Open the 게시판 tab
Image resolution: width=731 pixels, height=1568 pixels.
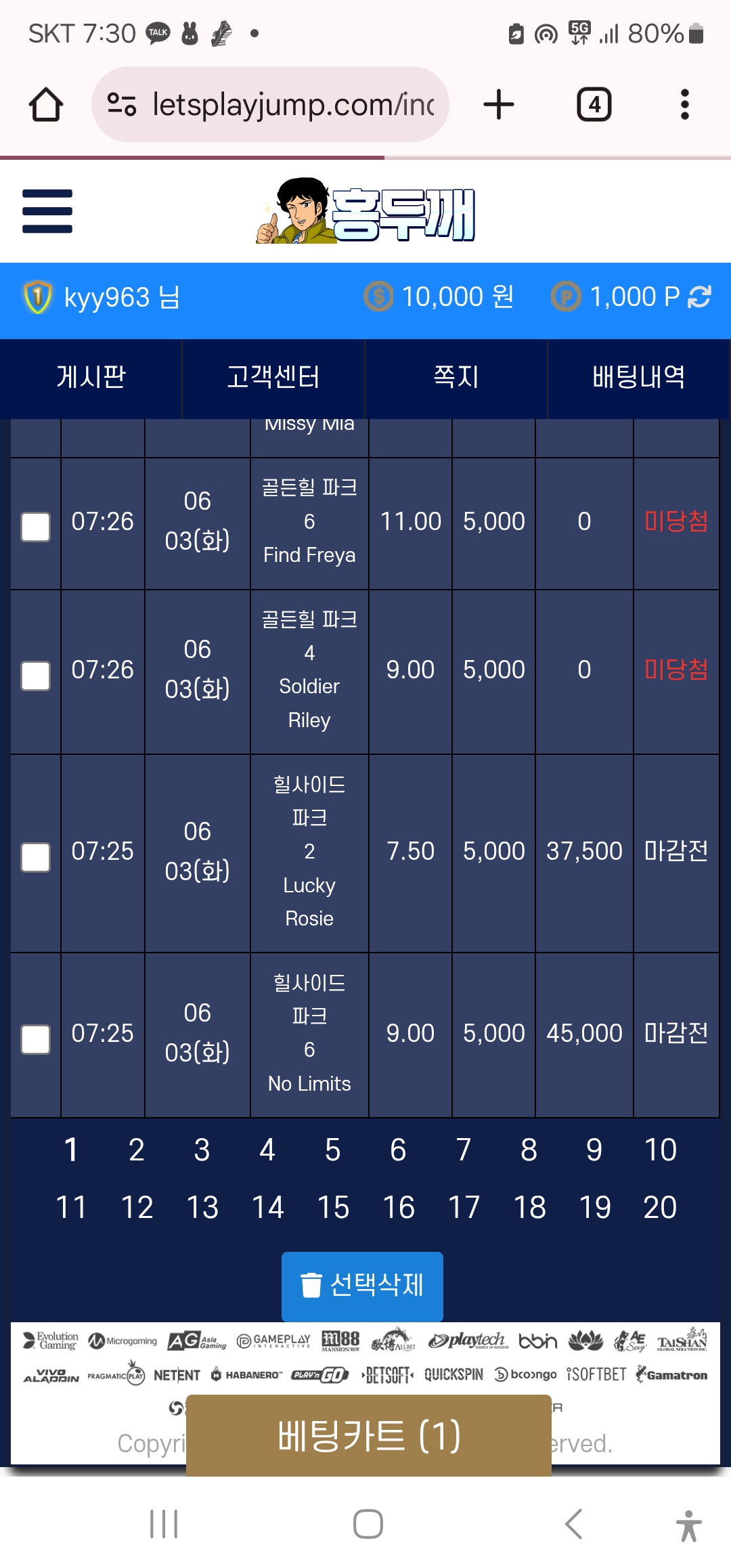click(91, 377)
